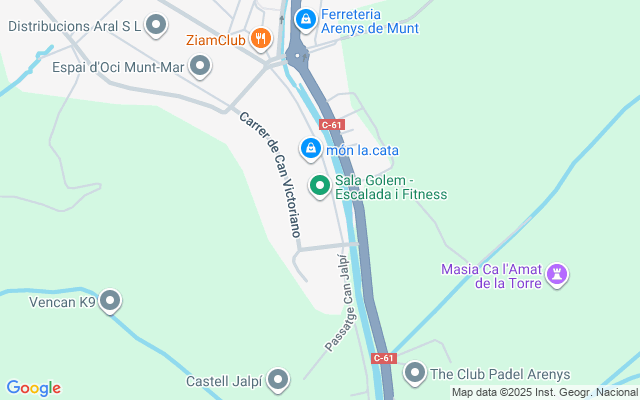Tap the Ferreteria Arenys de Munt pin
The height and width of the screenshot is (400, 640).
click(306, 18)
